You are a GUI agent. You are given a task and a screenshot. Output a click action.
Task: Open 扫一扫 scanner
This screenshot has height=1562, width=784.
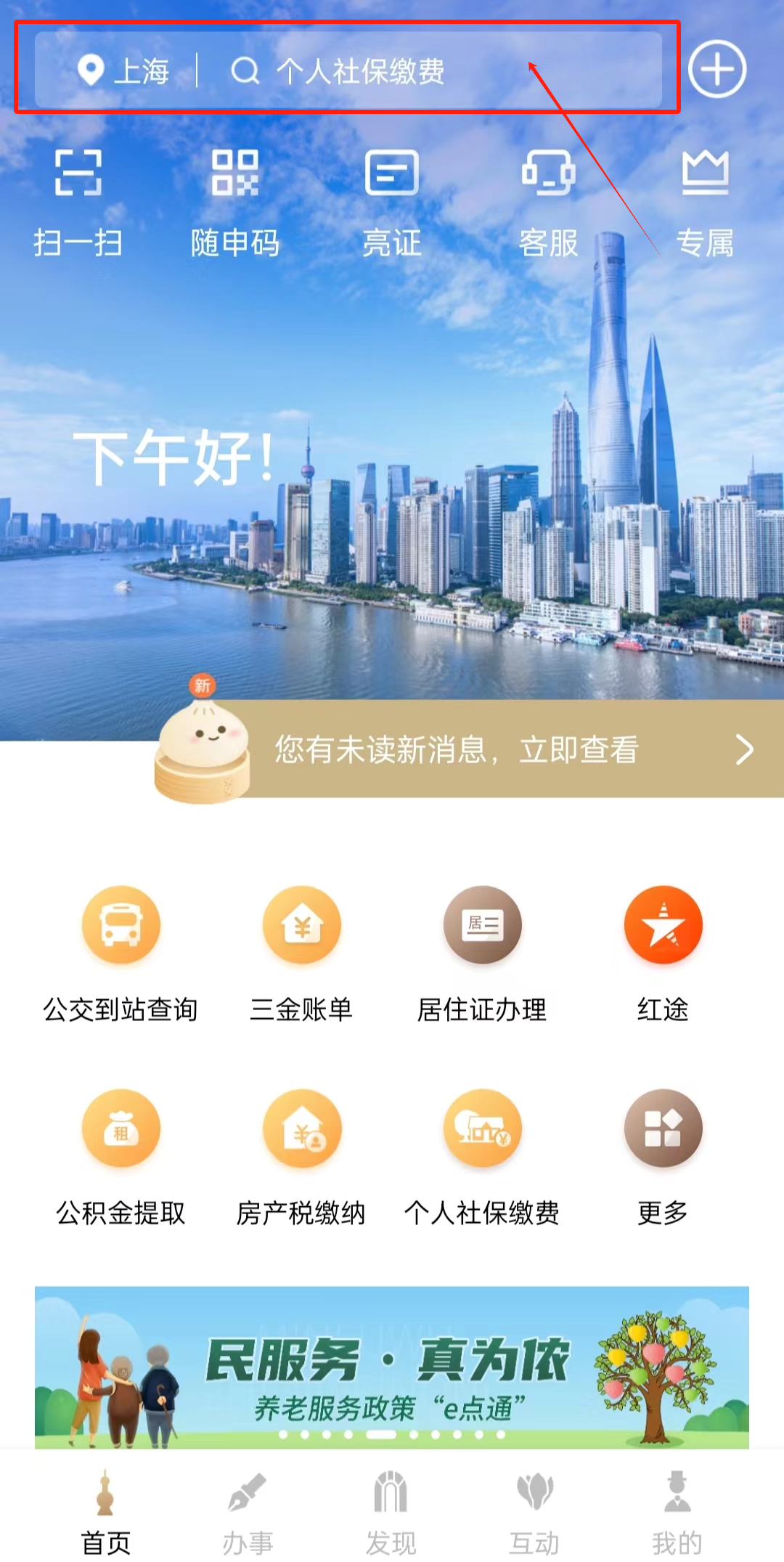point(78,201)
